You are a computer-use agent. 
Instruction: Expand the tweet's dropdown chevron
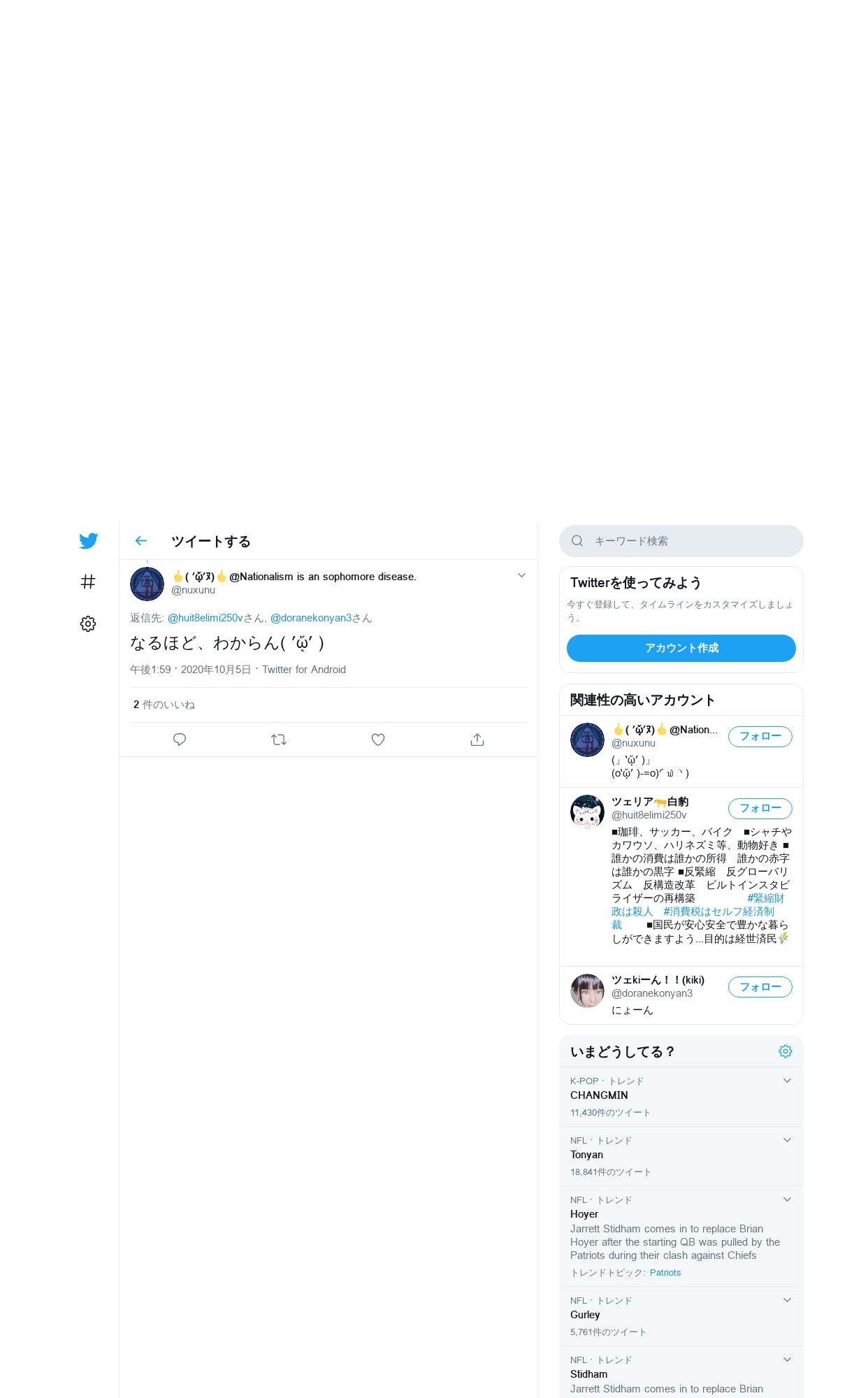pos(521,575)
